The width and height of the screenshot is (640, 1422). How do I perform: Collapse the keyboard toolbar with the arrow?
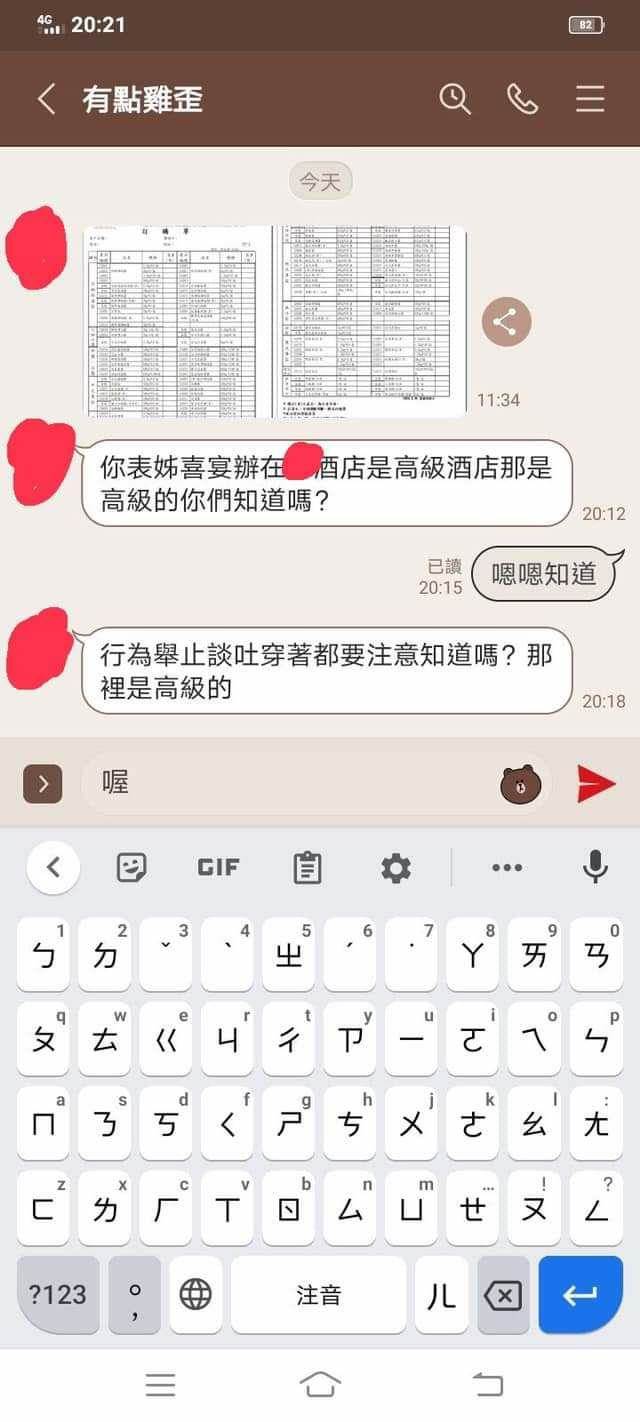tap(54, 867)
